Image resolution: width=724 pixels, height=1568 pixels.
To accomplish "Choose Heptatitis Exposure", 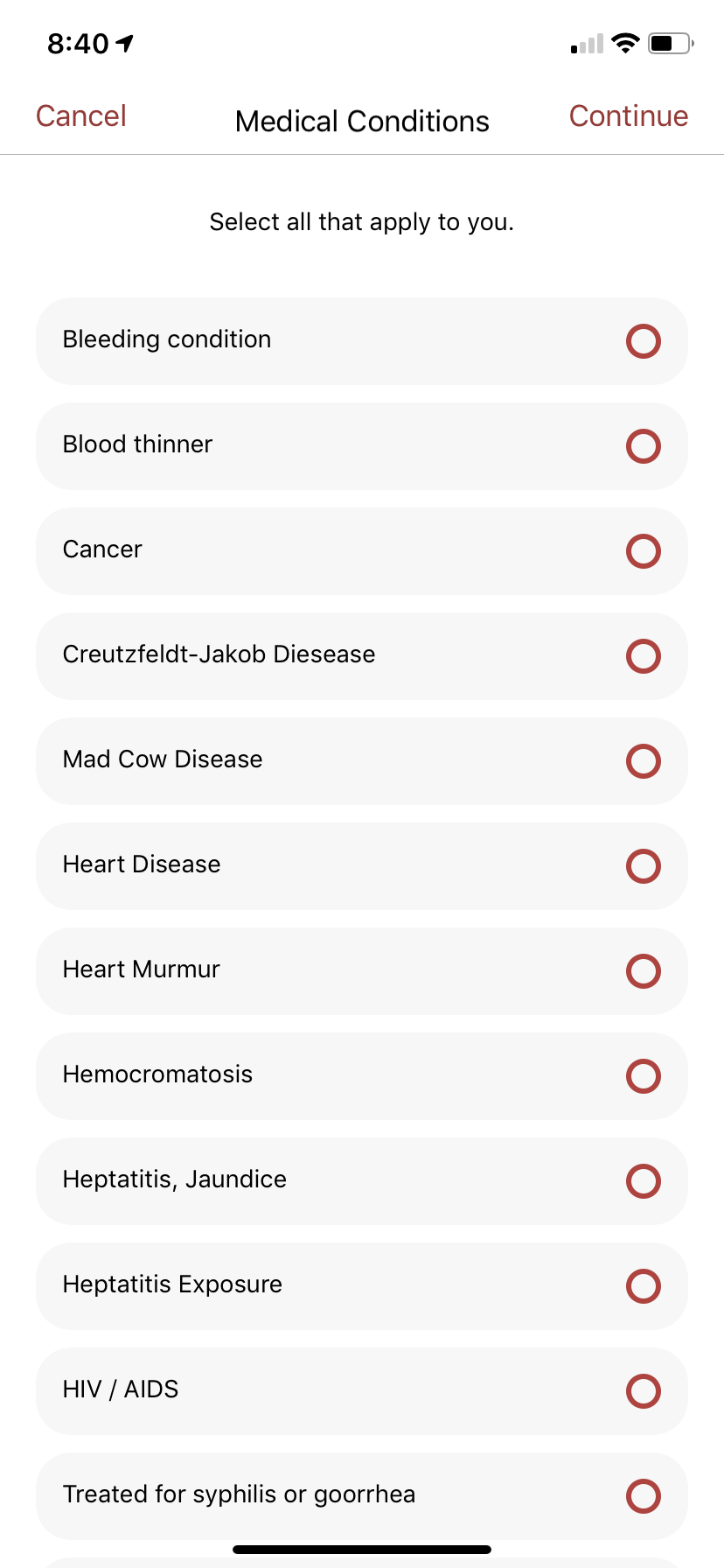I will click(x=643, y=1286).
